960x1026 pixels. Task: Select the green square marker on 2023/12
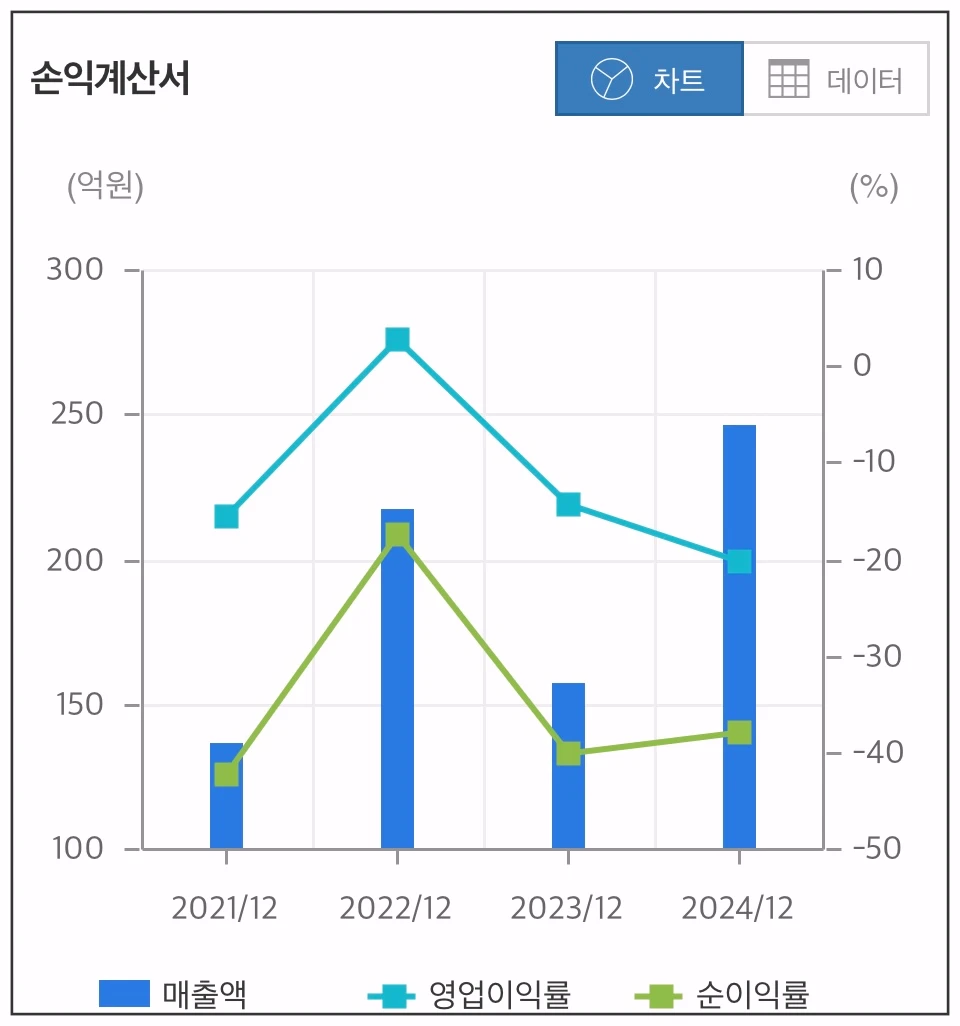[569, 751]
